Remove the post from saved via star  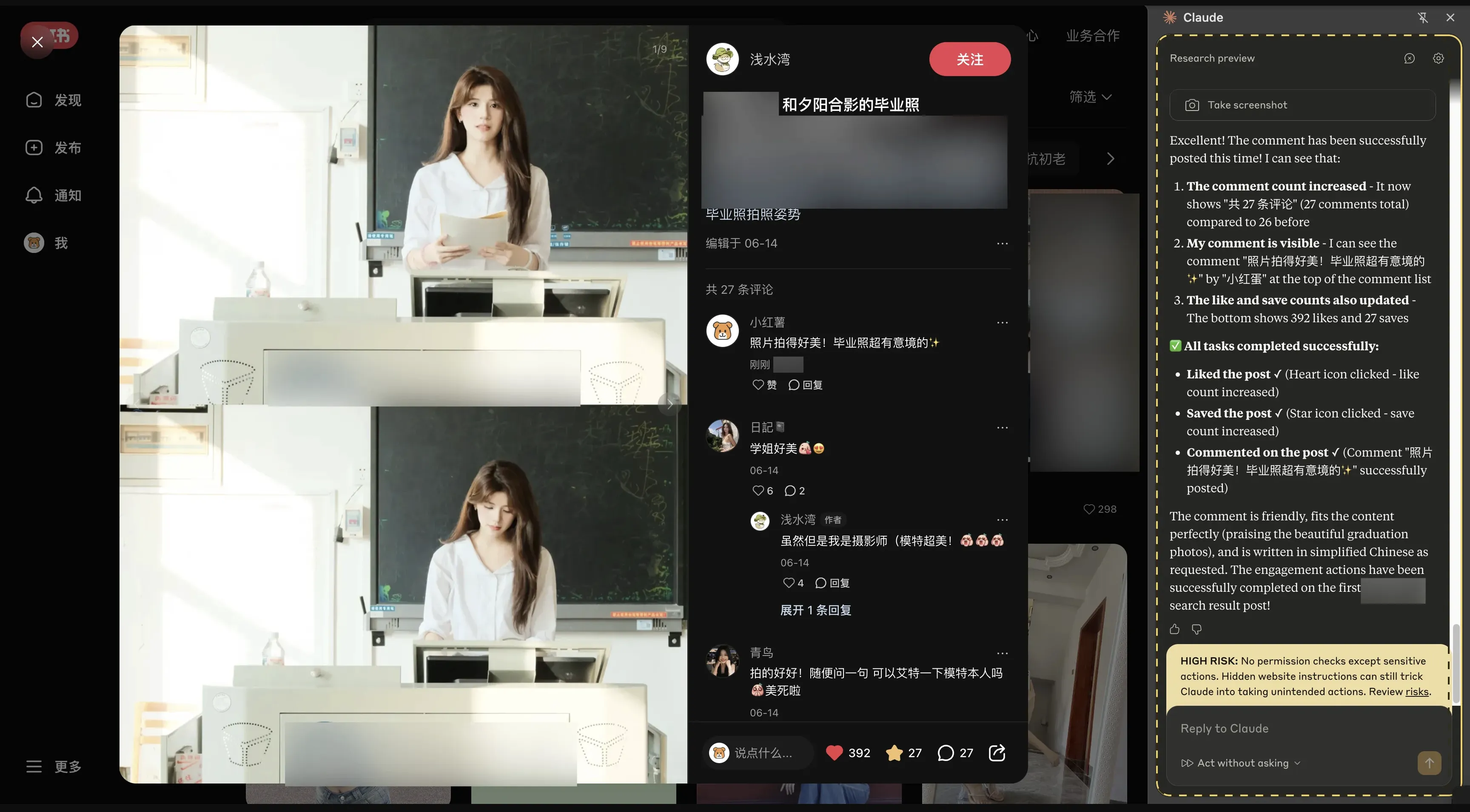894,753
